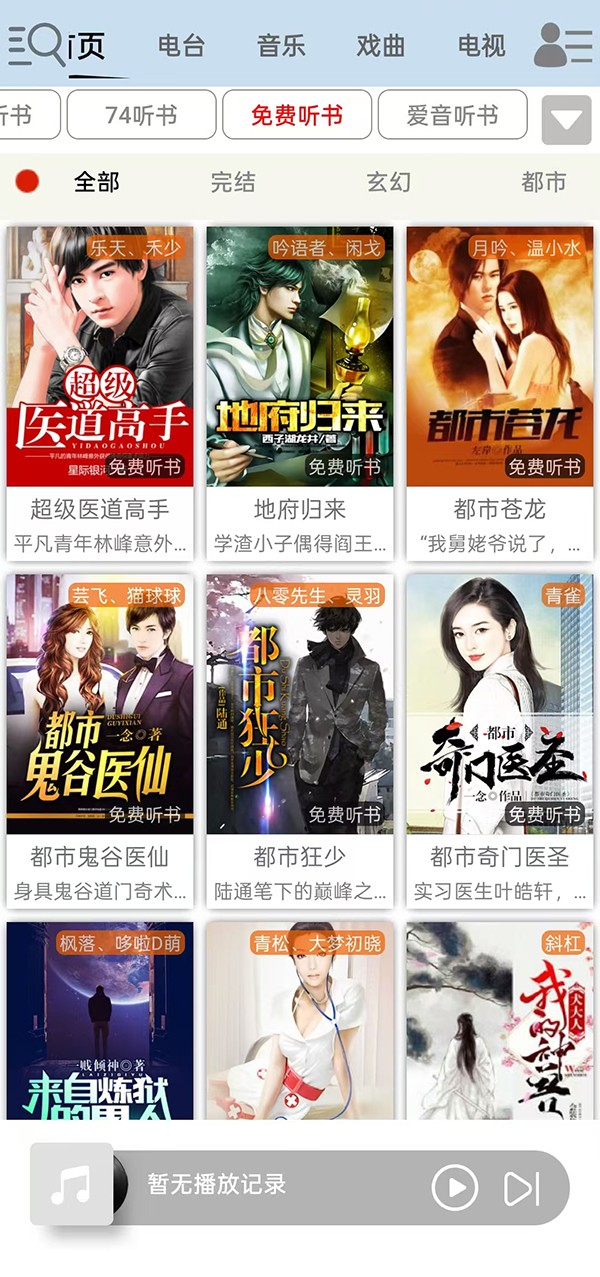Image resolution: width=600 pixels, height=1277 pixels.
Task: Filter by 都市 category
Action: click(x=543, y=182)
